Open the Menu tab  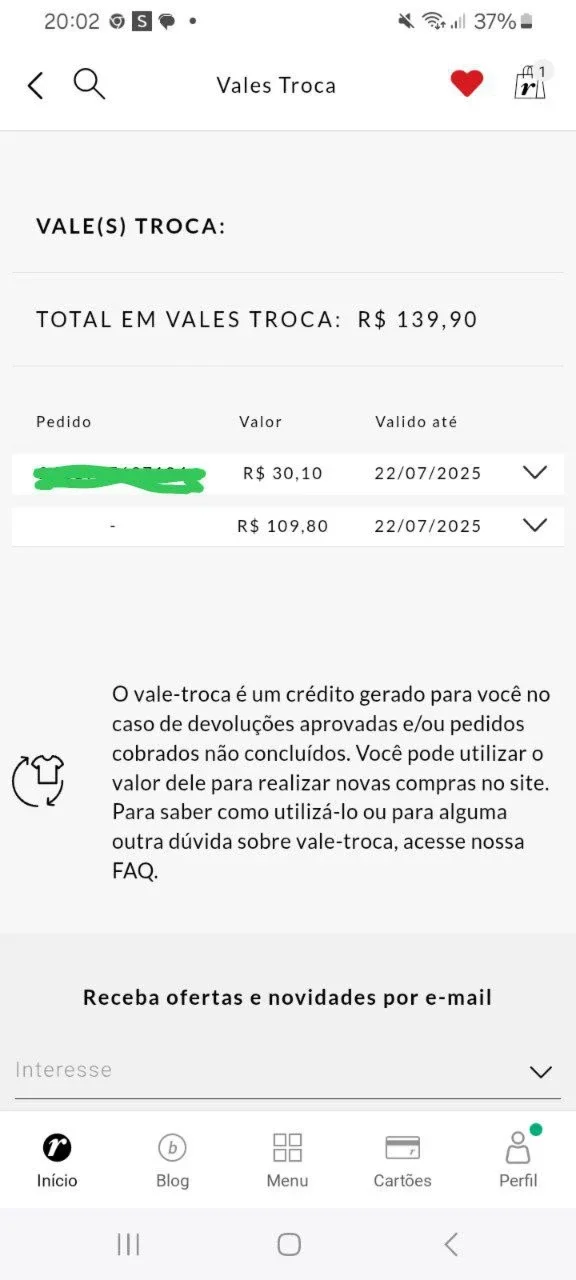tap(287, 1160)
